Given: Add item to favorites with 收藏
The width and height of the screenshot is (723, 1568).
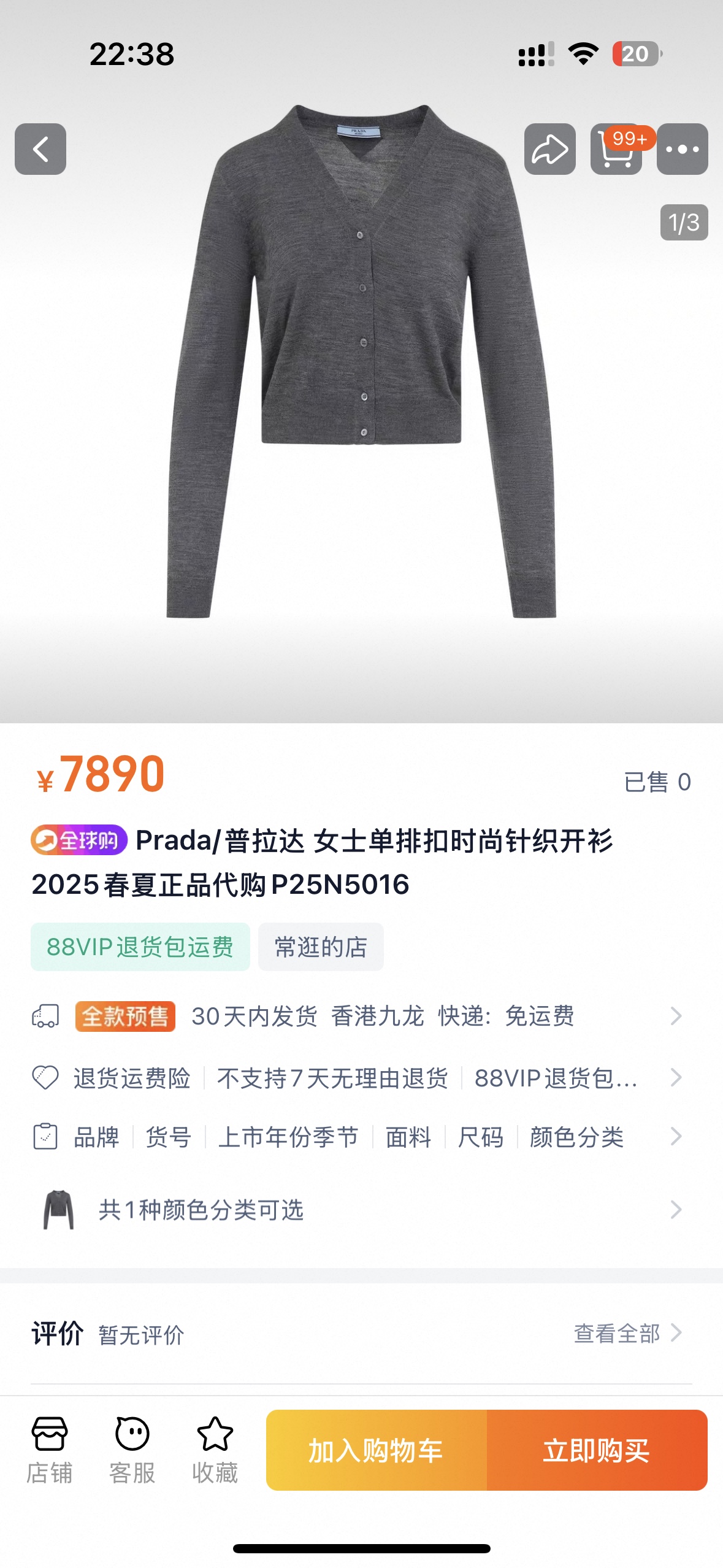Looking at the screenshot, I should click(215, 1450).
